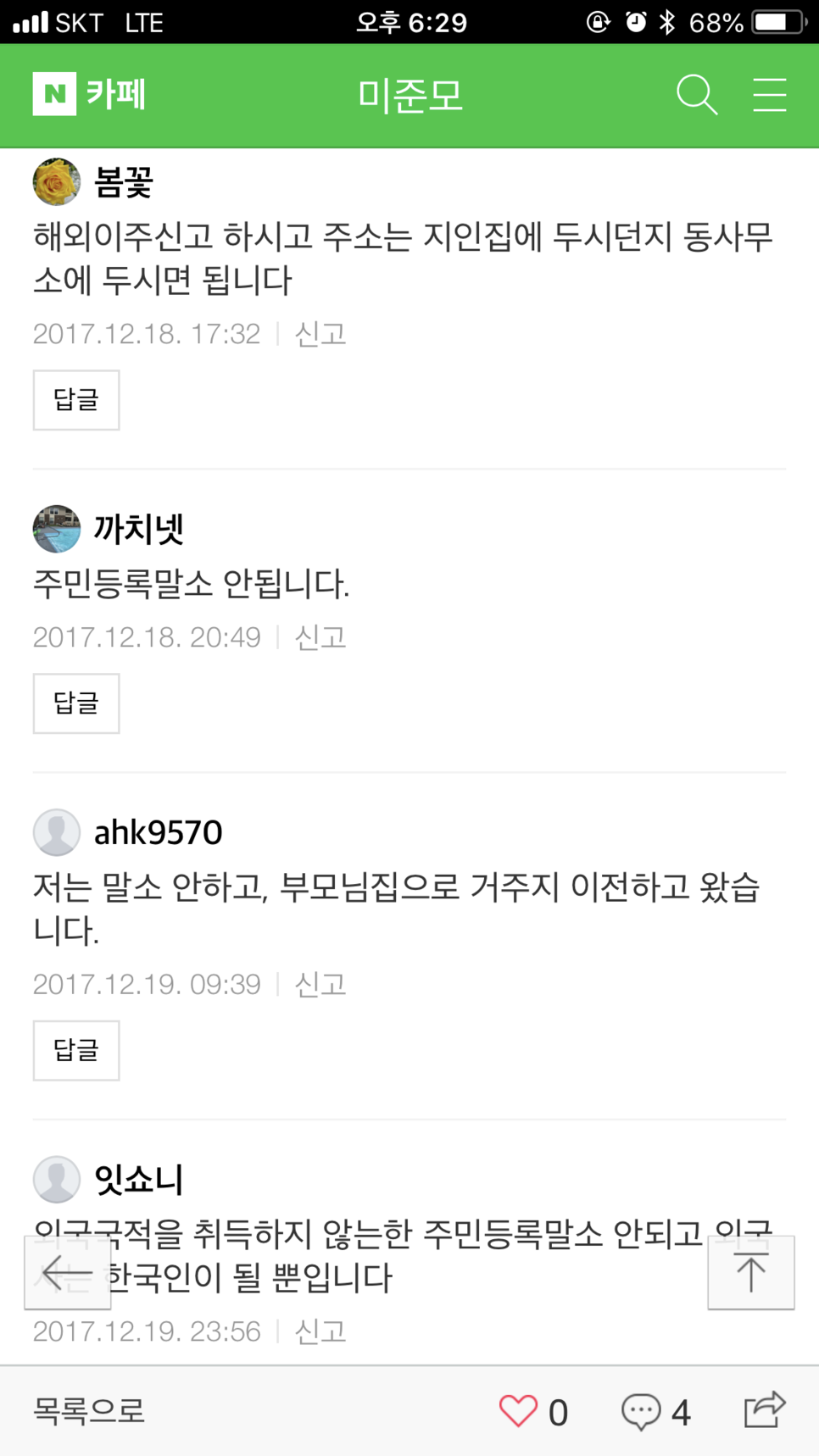819x1456 pixels.
Task: Tap the N 카페 home logo
Action: [89, 93]
